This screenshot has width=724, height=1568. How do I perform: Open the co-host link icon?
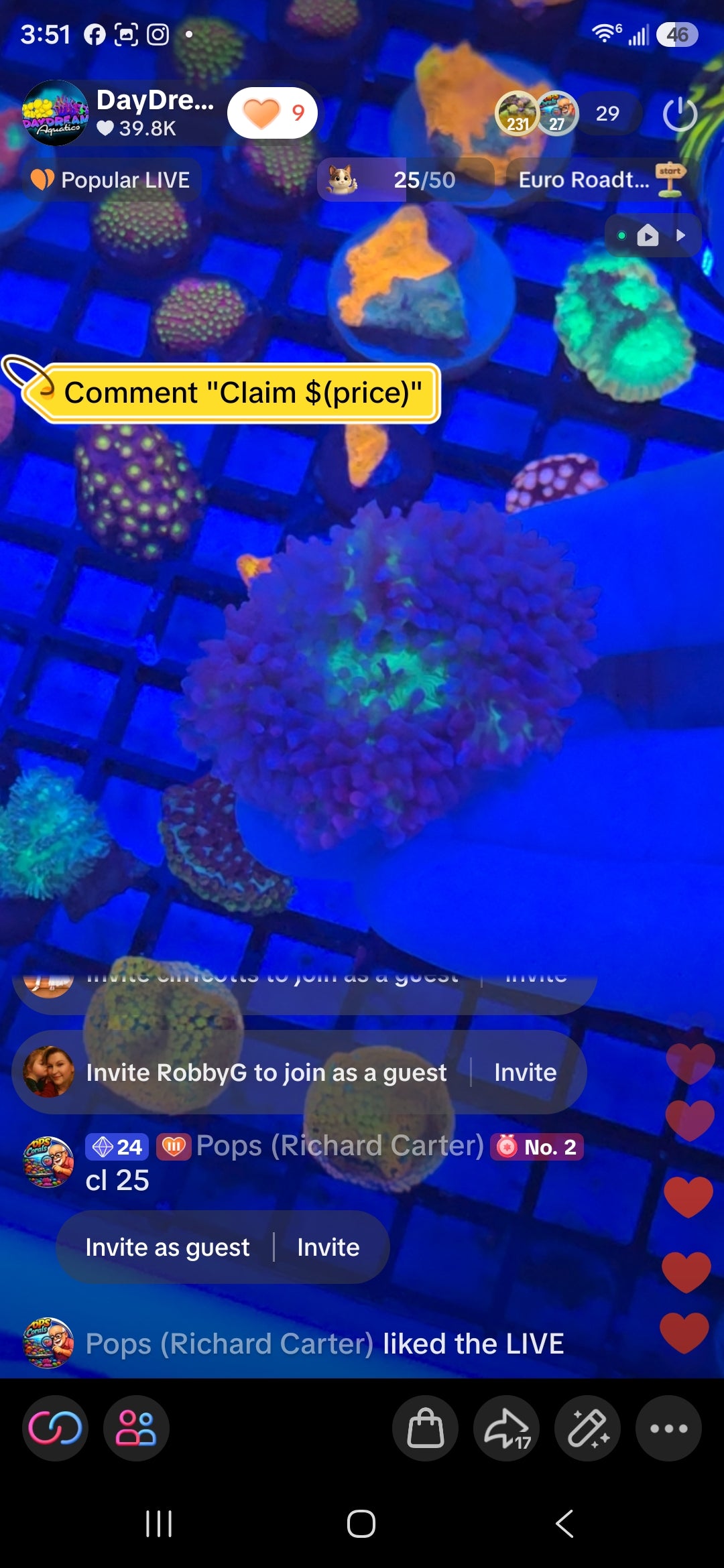pyautogui.click(x=55, y=1428)
